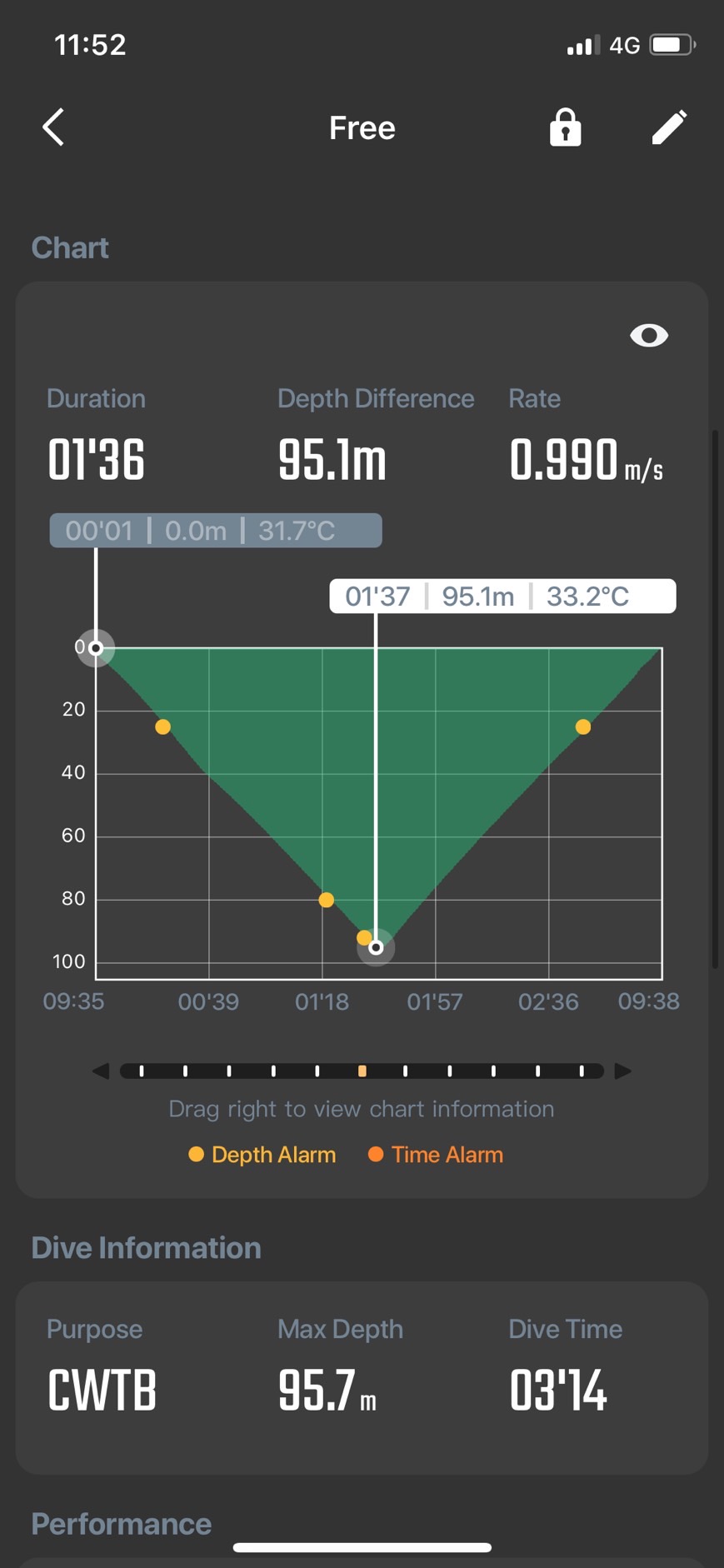Tap the lock icon in header
Viewport: 724px width, 1568px height.
(x=565, y=127)
